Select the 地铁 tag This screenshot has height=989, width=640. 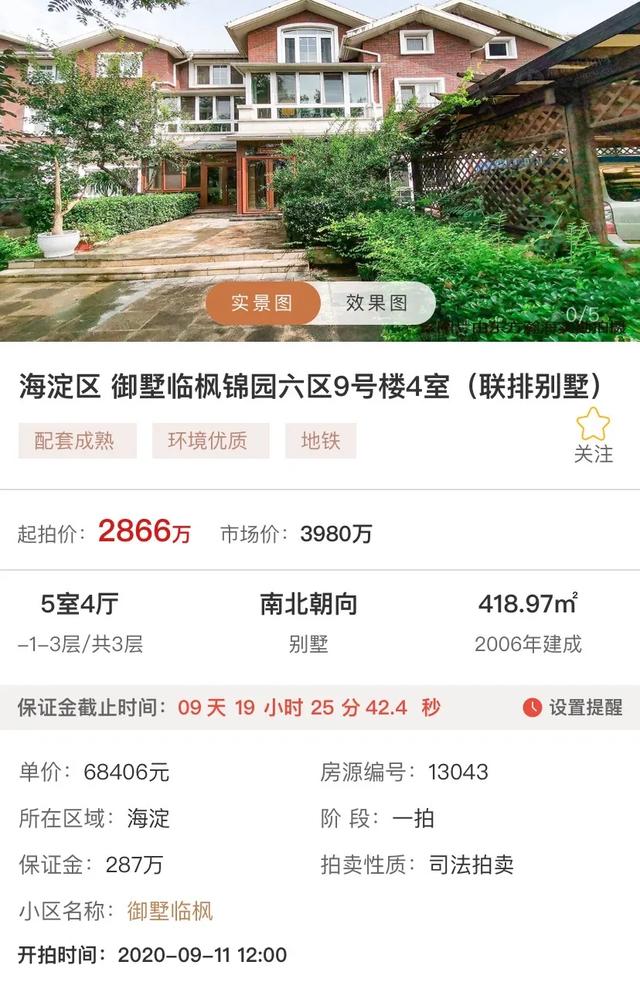point(320,441)
